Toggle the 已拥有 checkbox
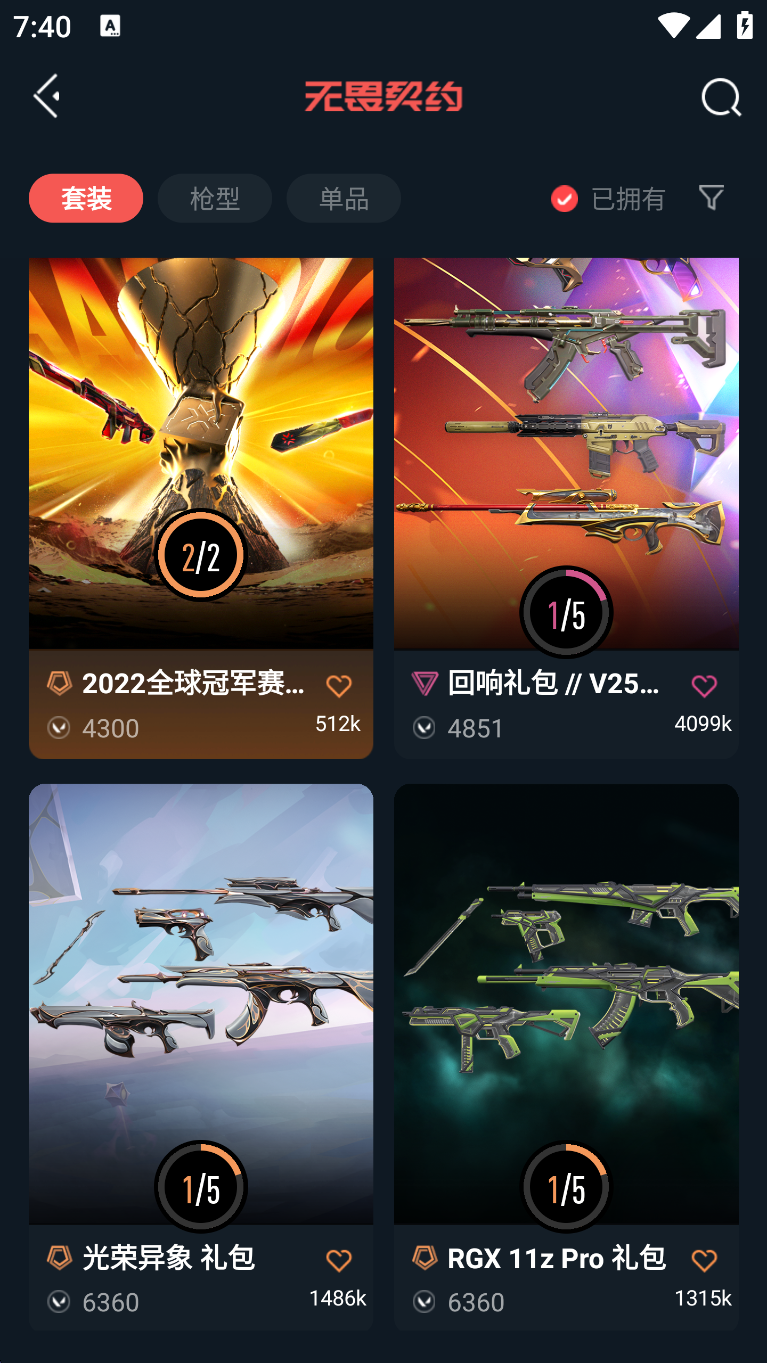The height and width of the screenshot is (1363, 767). 564,199
